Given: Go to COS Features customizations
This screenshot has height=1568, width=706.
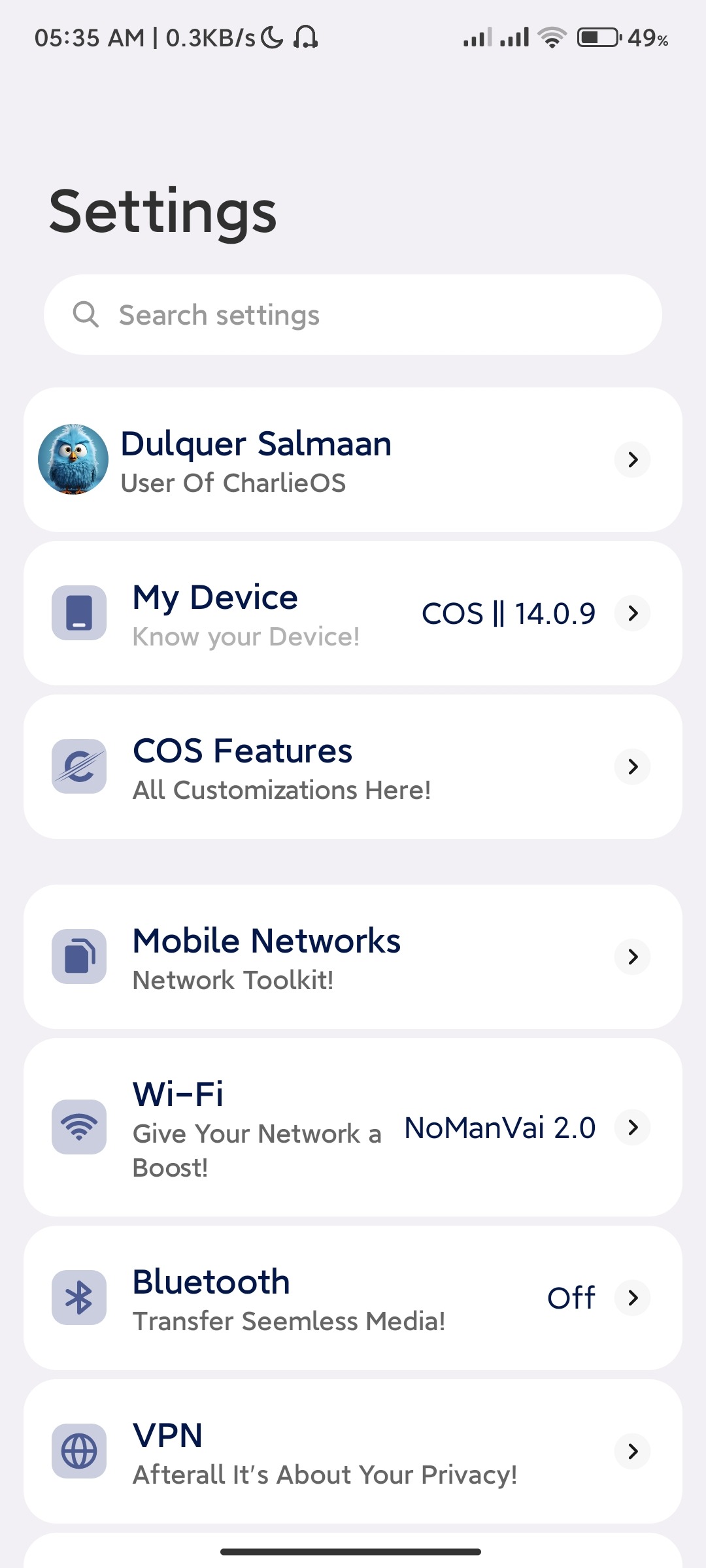Looking at the screenshot, I should [353, 767].
